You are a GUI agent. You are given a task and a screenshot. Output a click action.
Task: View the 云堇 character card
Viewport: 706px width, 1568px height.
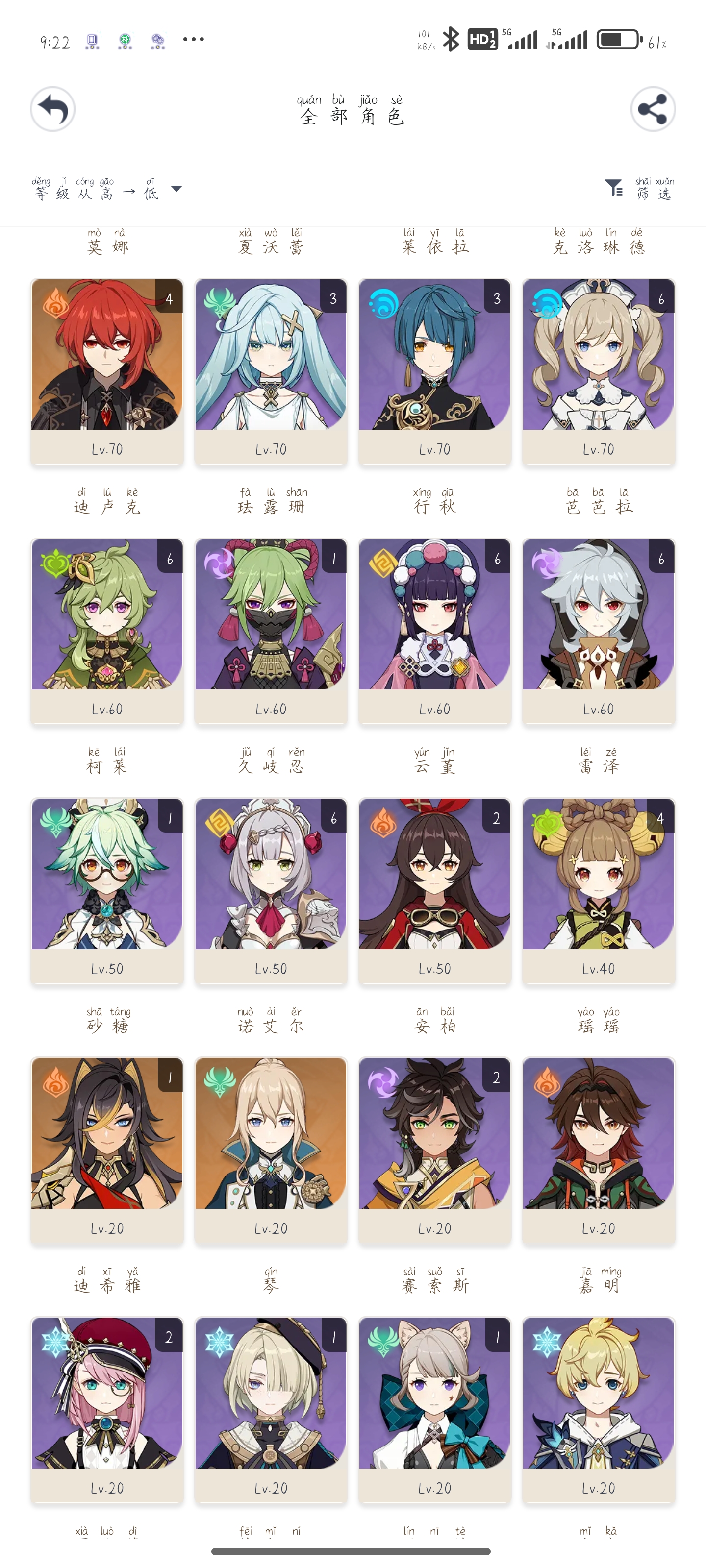(434, 631)
